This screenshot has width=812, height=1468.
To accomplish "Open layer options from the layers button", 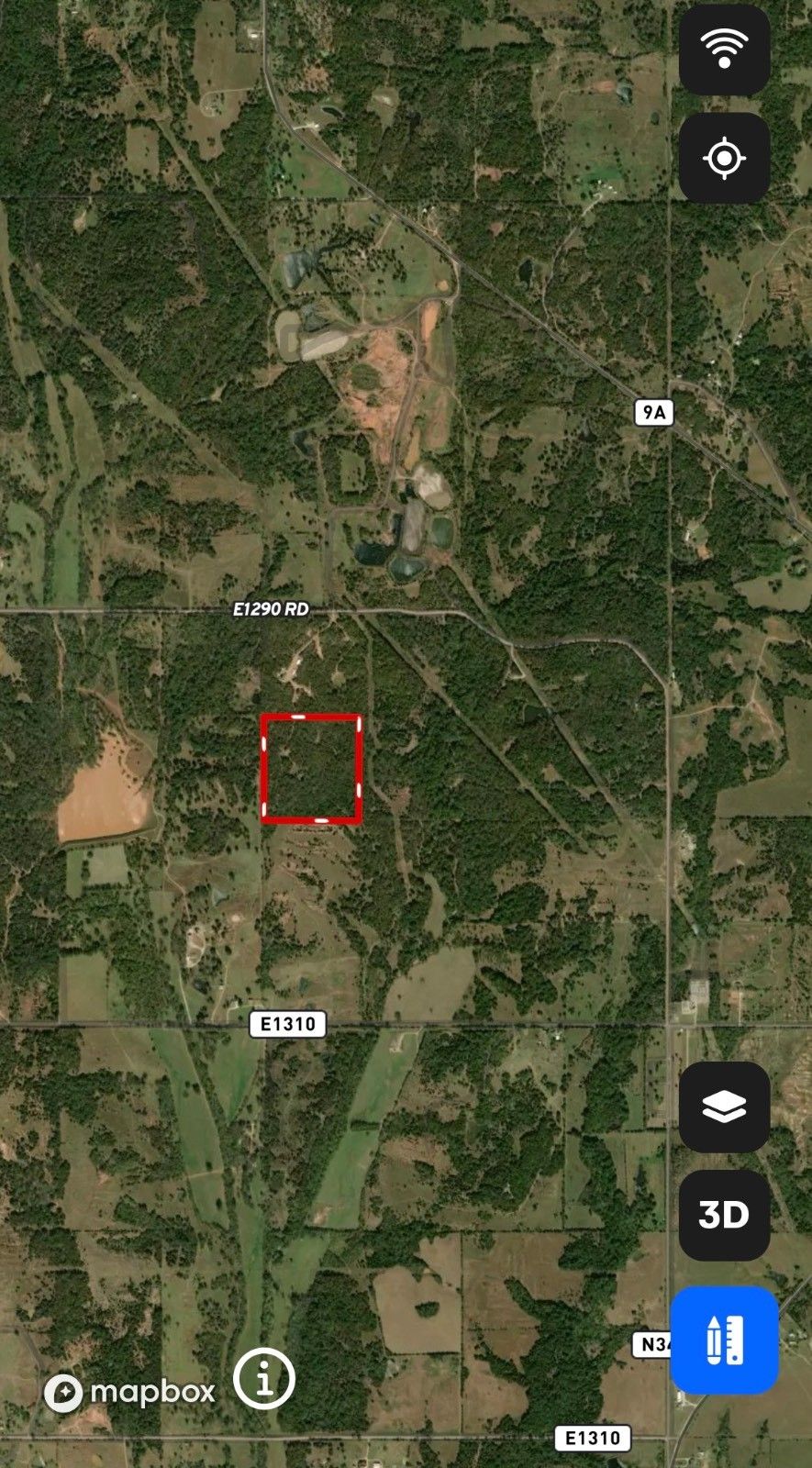I will (724, 1106).
